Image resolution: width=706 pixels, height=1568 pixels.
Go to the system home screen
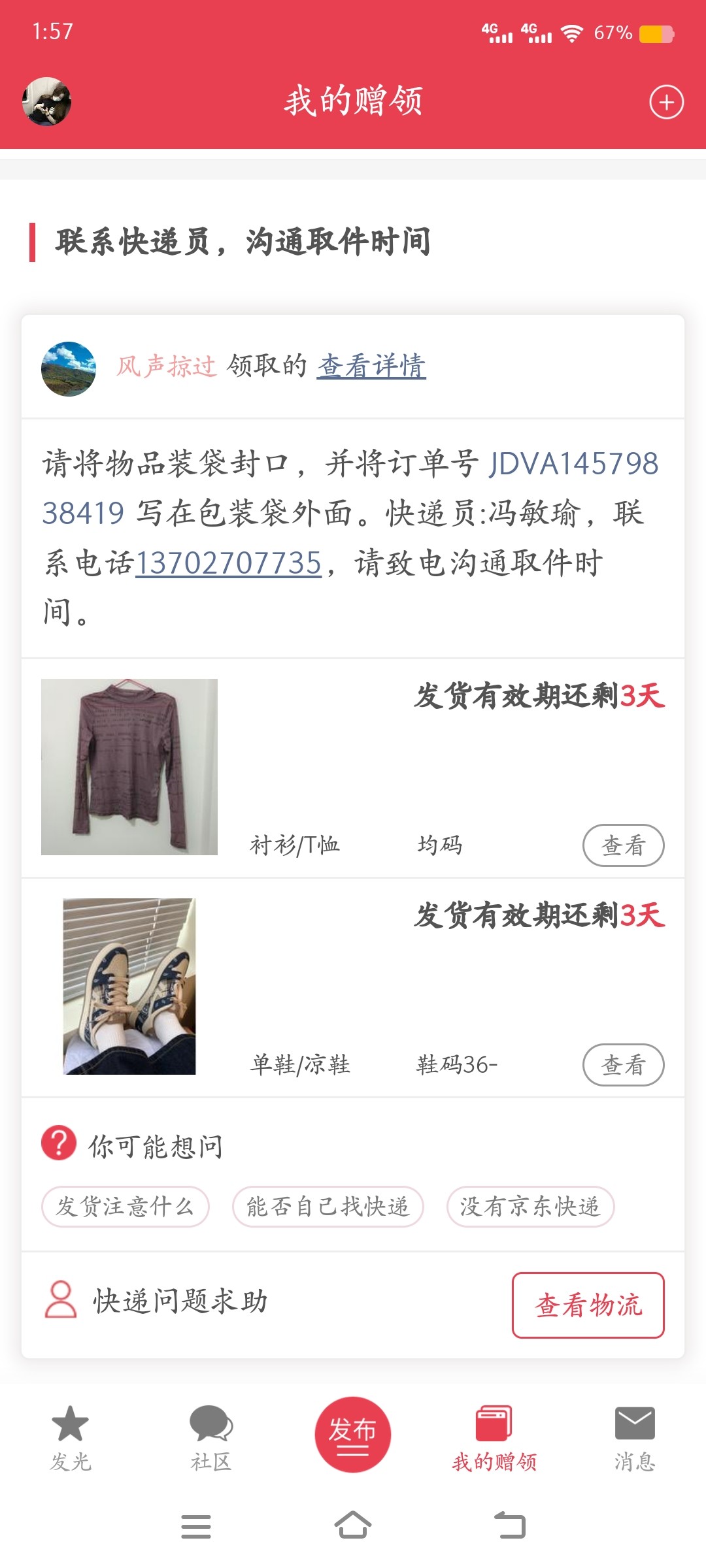click(x=353, y=1526)
